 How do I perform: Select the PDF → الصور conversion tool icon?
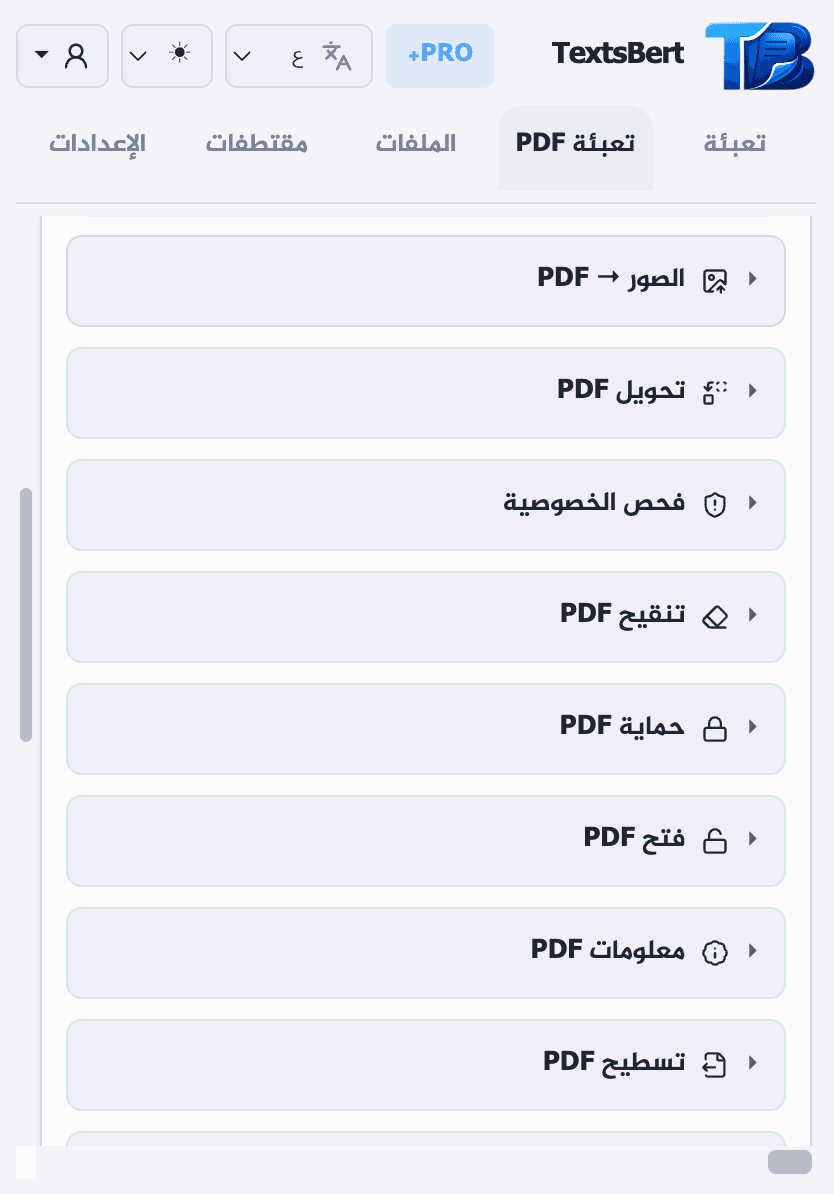[713, 279]
